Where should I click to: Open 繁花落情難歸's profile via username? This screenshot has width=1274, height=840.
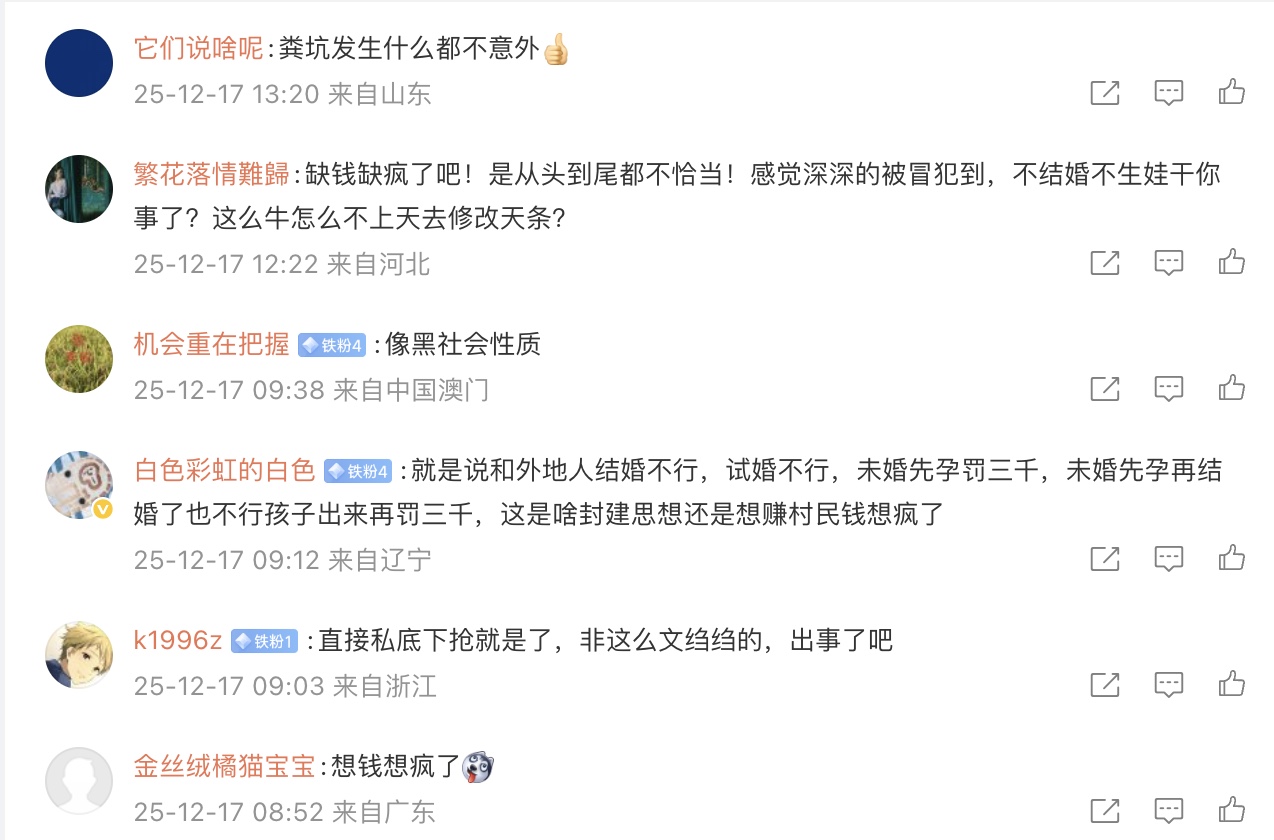coord(211,174)
